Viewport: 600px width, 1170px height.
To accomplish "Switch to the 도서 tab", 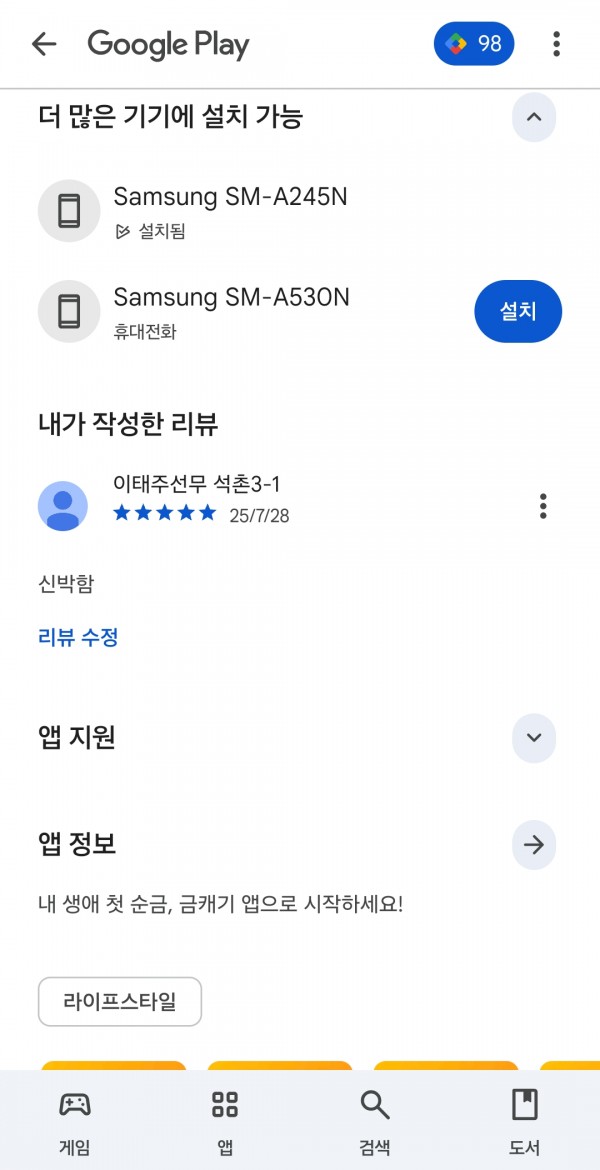I will 525,1122.
